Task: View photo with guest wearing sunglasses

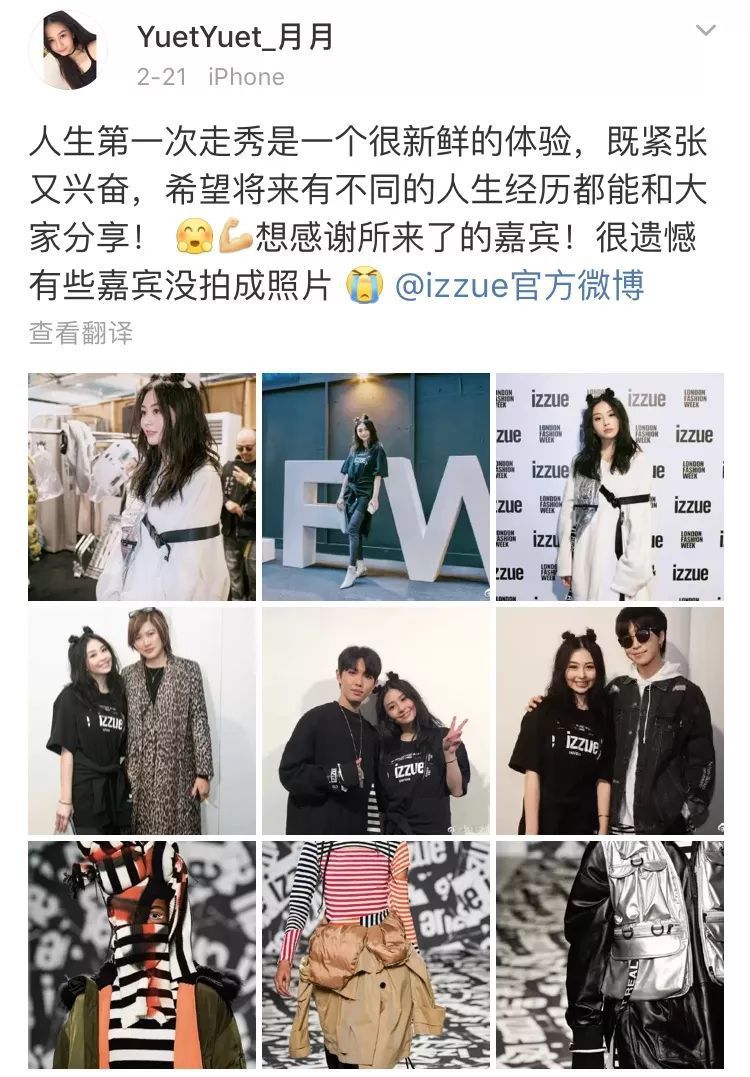Action: [x=609, y=720]
